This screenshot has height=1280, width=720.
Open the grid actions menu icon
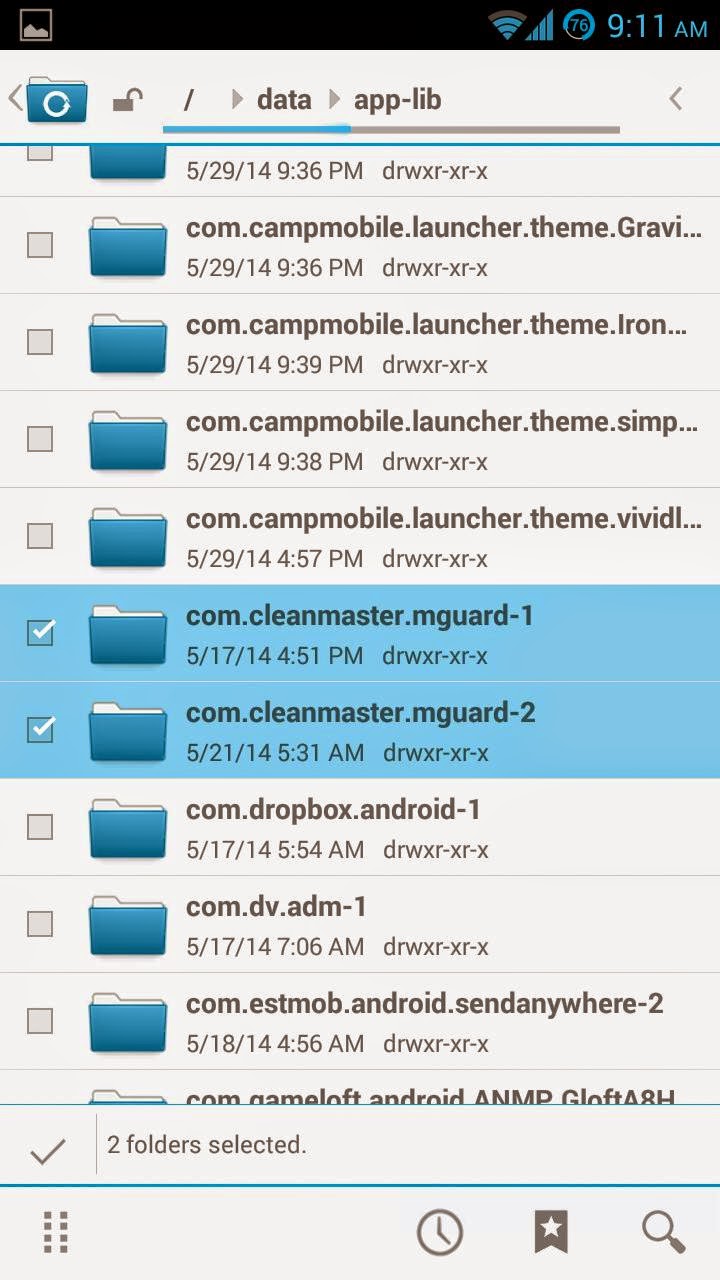56,1232
